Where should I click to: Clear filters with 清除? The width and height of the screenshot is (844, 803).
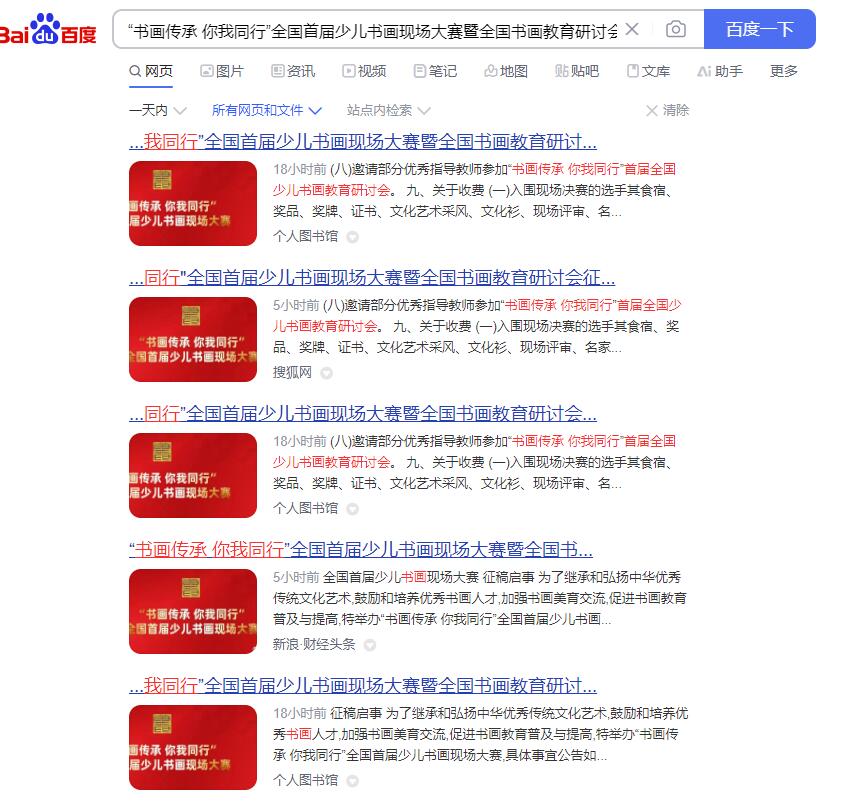coord(668,110)
